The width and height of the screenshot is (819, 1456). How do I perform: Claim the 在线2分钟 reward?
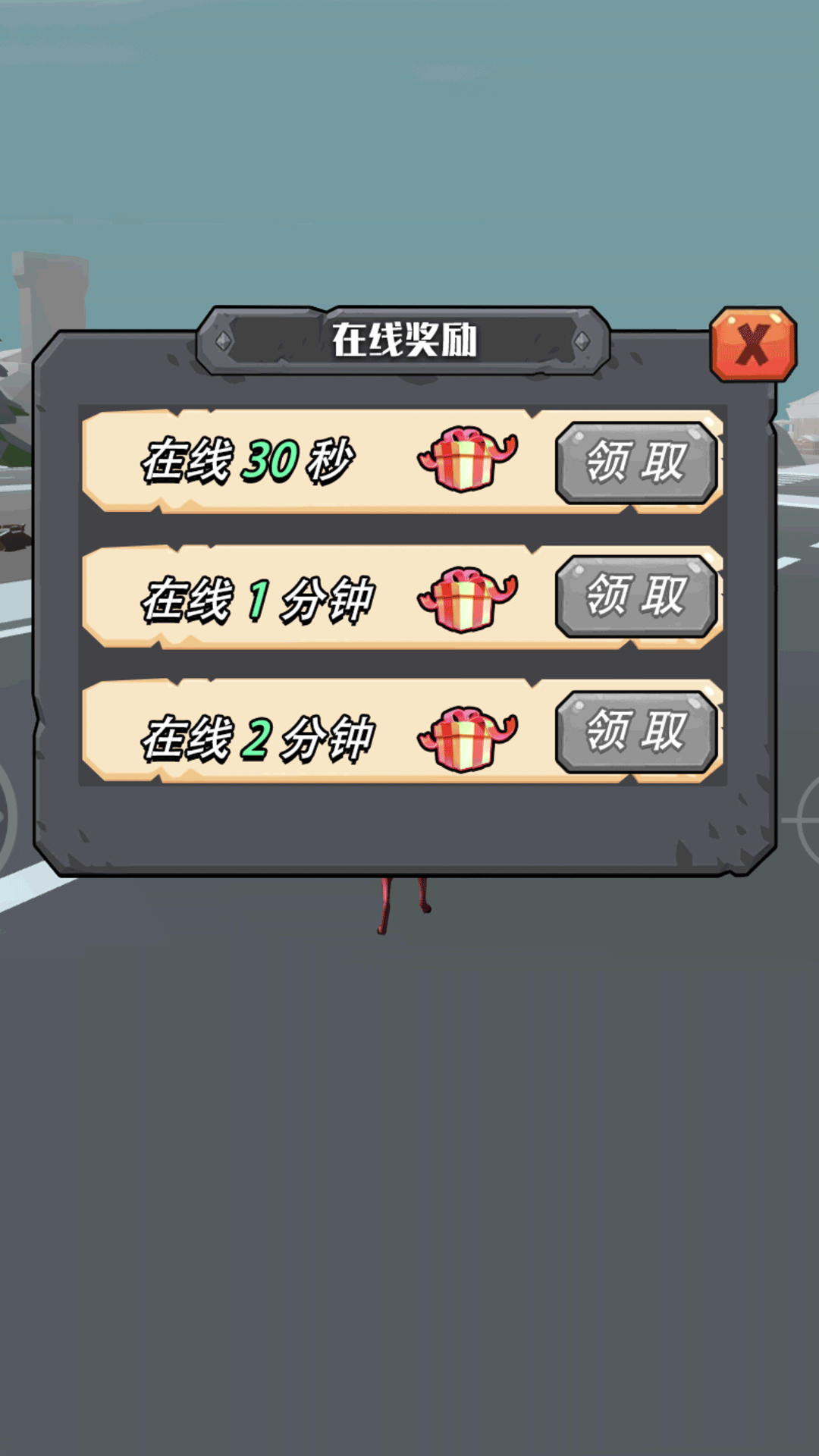635,731
